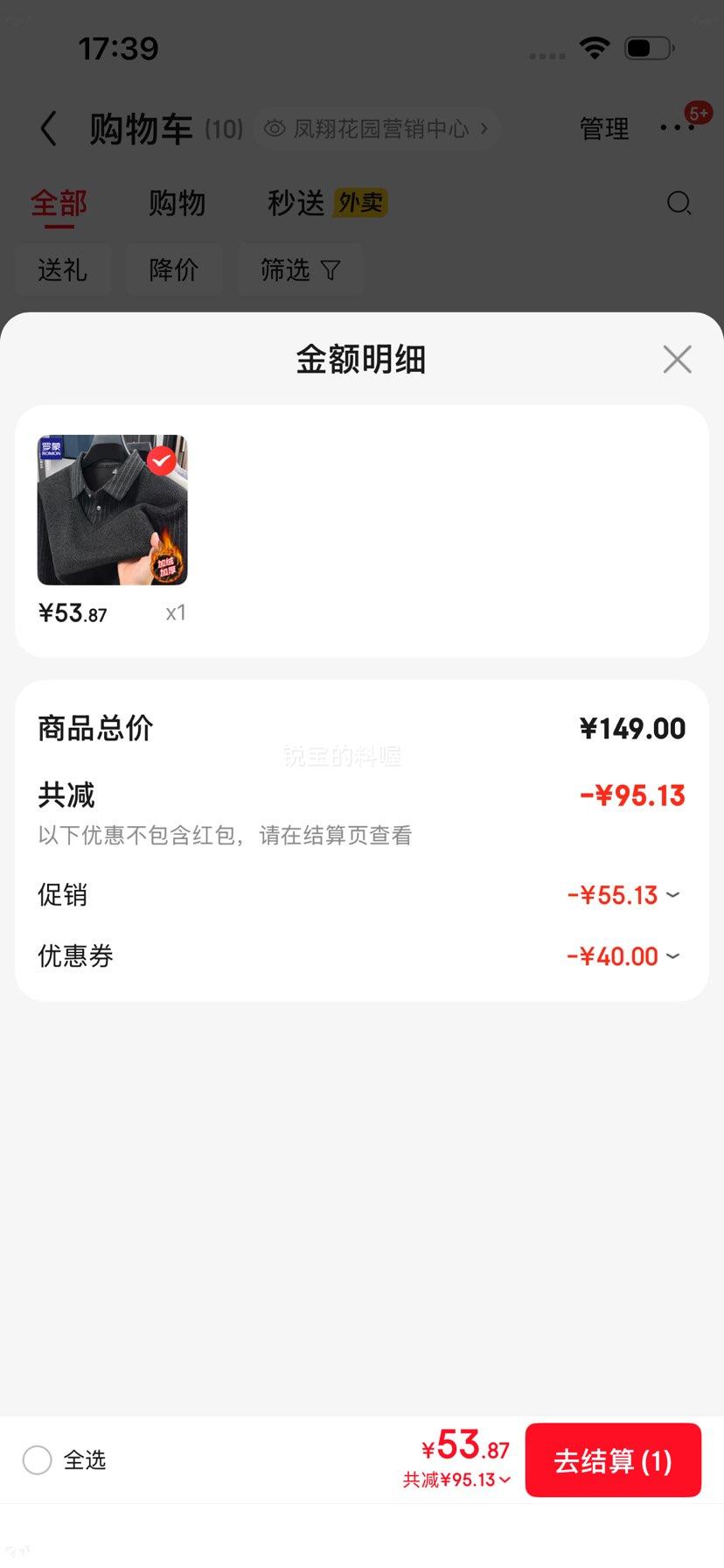The width and height of the screenshot is (724, 1568).
Task: Open search in shopping cart
Action: coord(679,203)
